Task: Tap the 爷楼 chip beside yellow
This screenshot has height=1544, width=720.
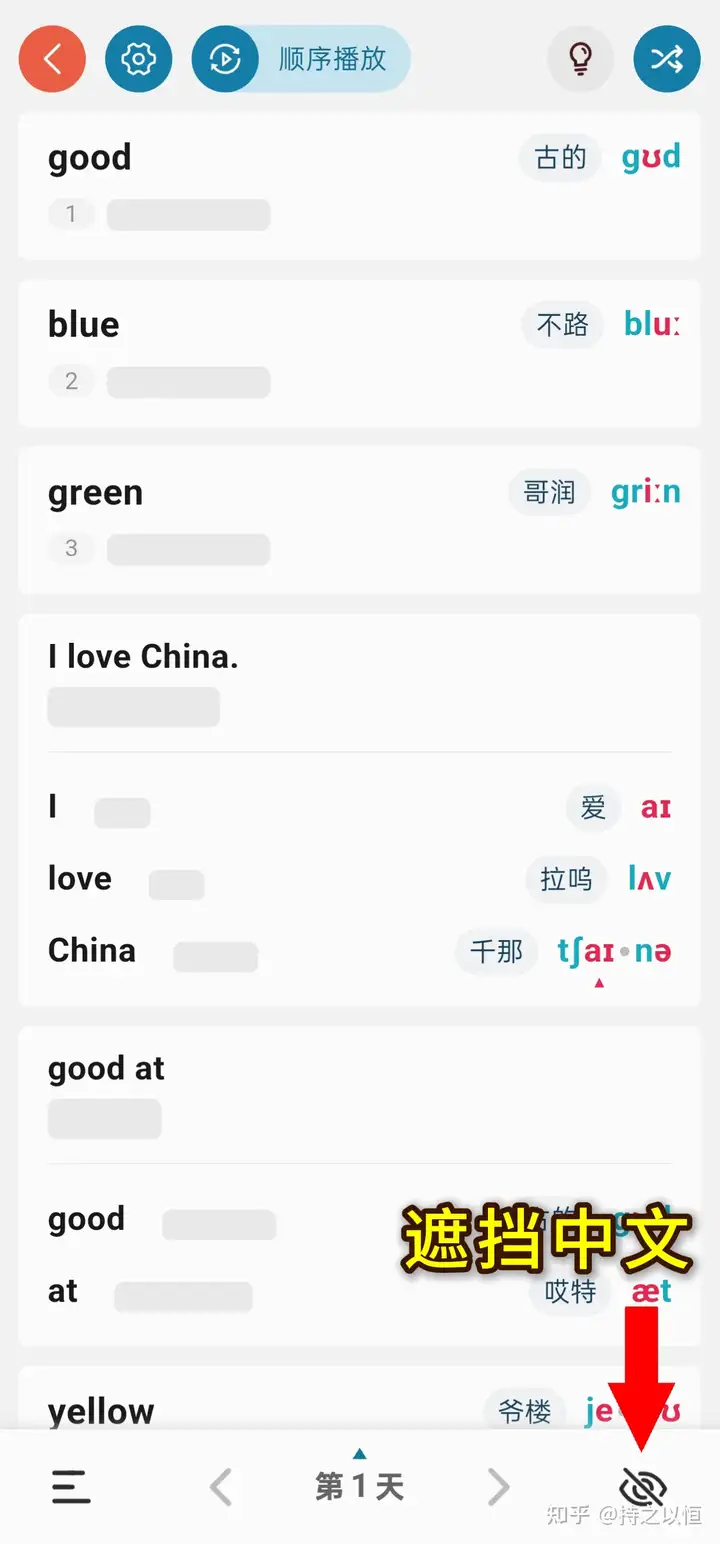Action: 525,1412
